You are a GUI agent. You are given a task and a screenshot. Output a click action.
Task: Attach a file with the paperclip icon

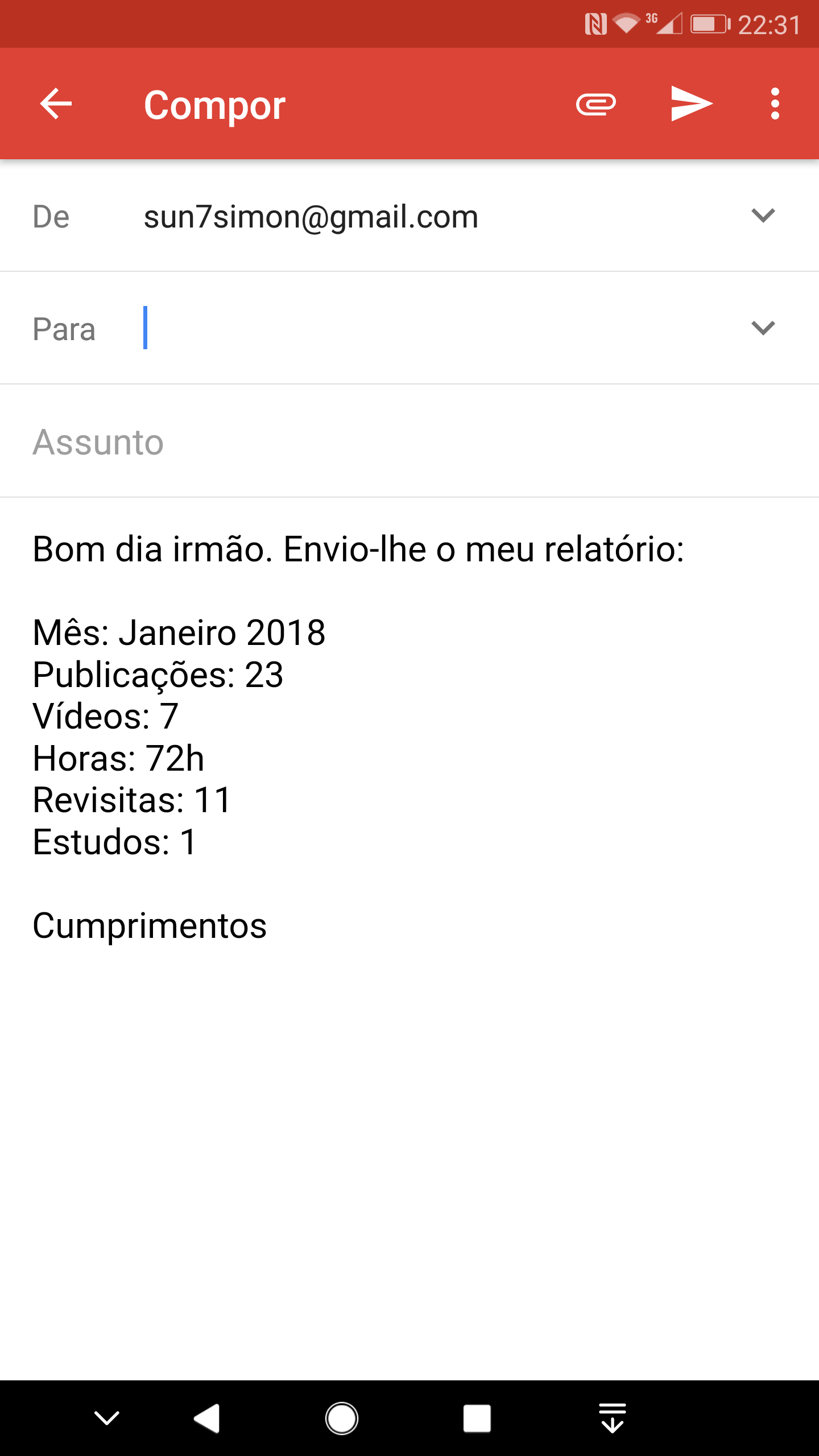pos(595,104)
